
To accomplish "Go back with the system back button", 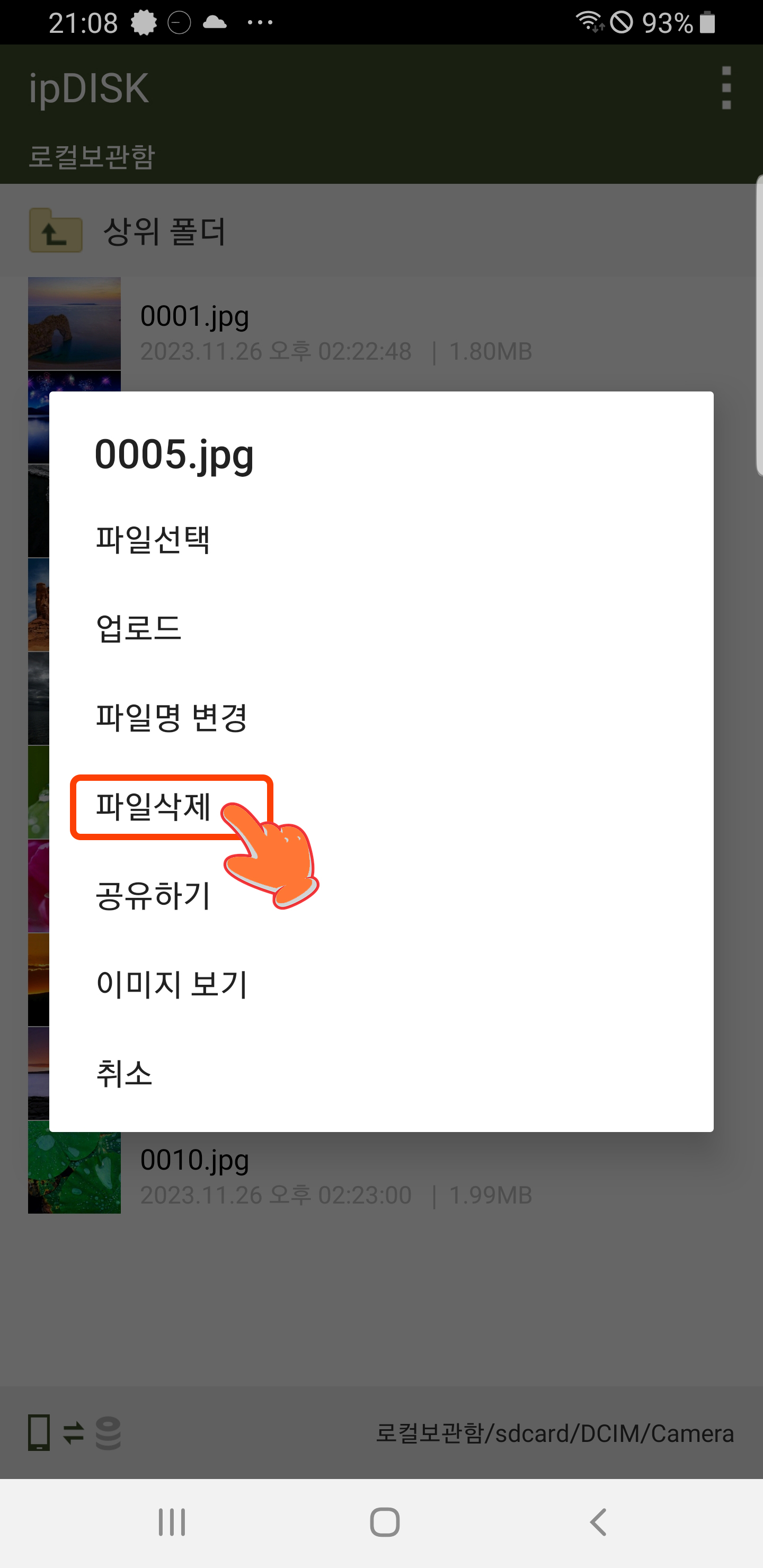I will (598, 1522).
